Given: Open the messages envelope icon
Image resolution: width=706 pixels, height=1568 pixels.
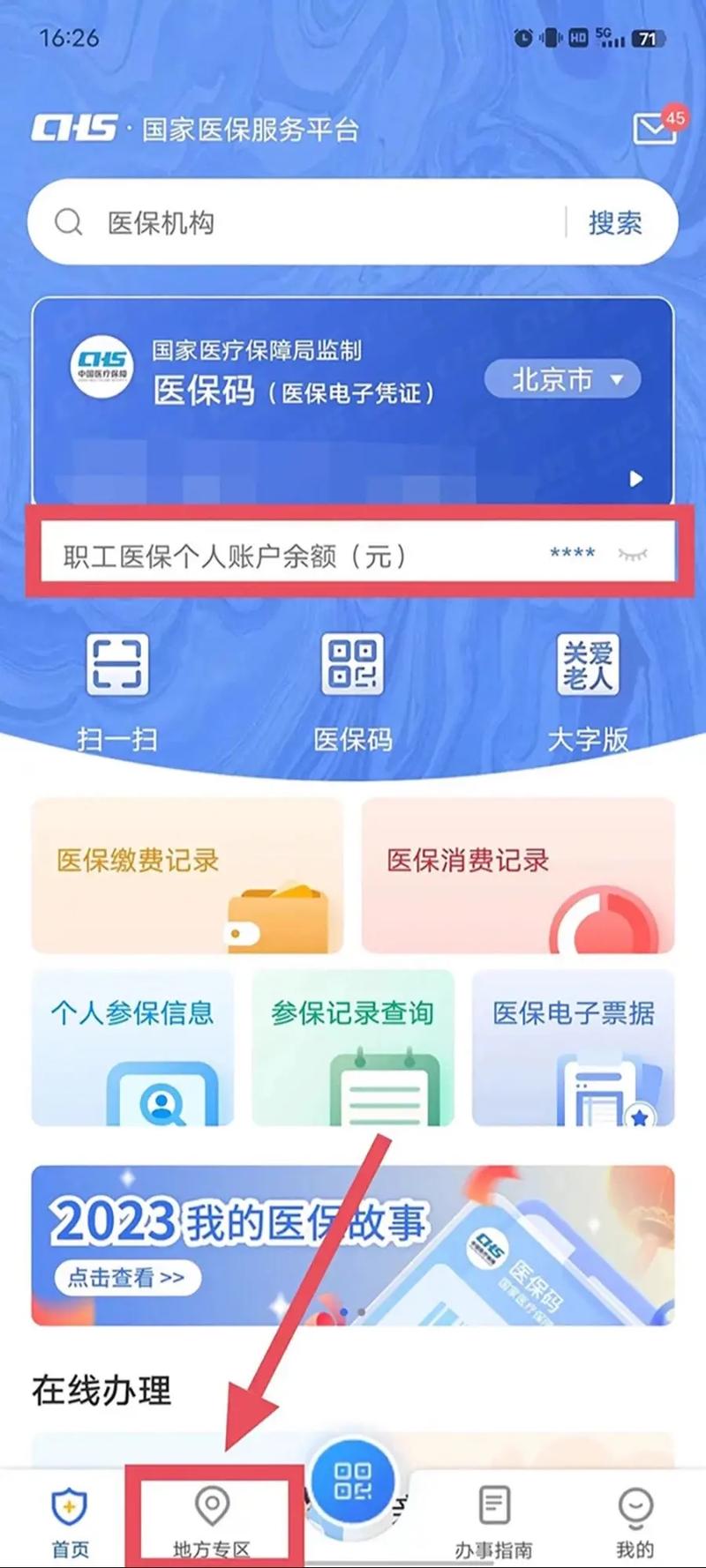Looking at the screenshot, I should (654, 130).
